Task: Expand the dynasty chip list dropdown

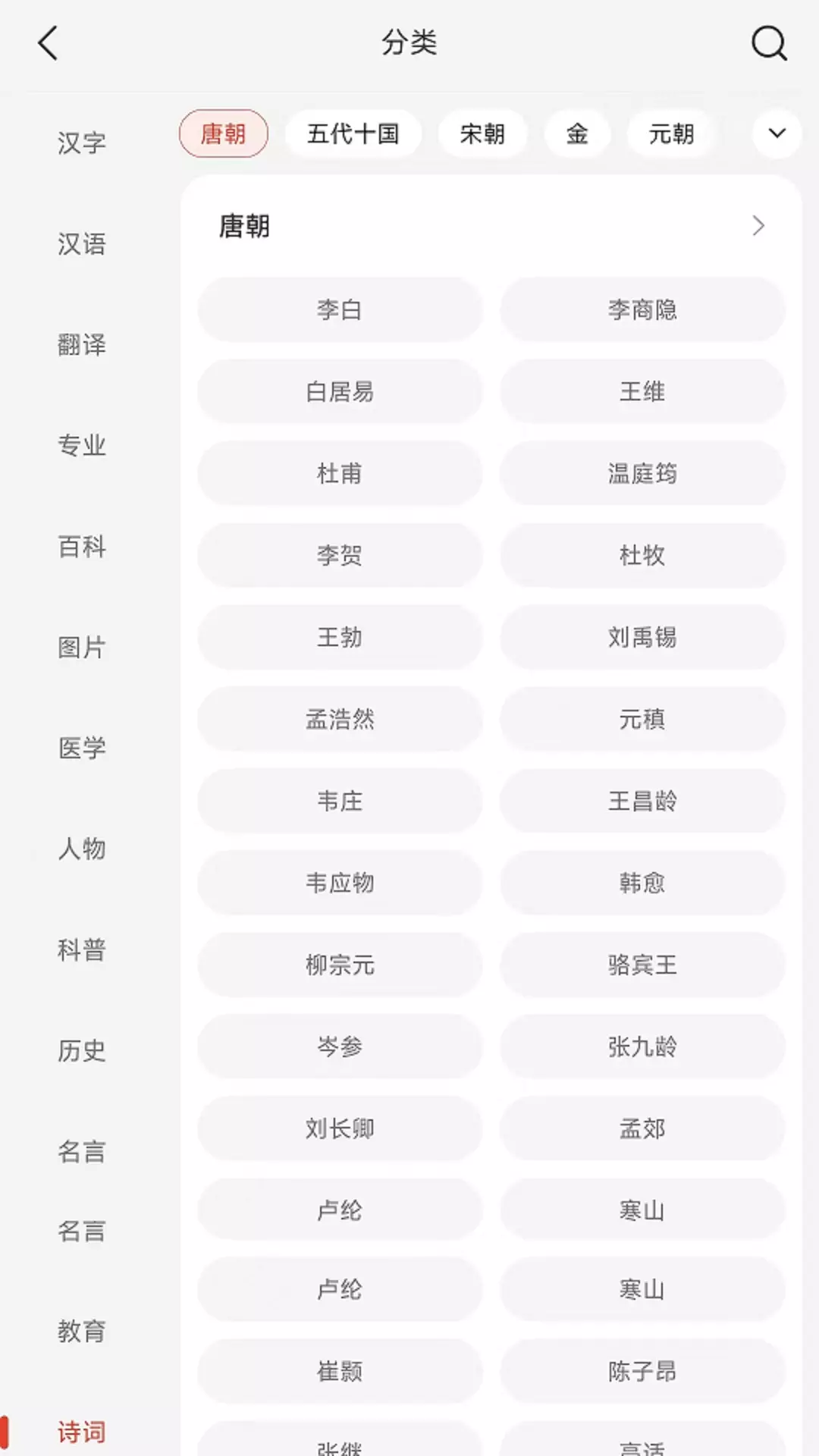Action: pos(777,133)
